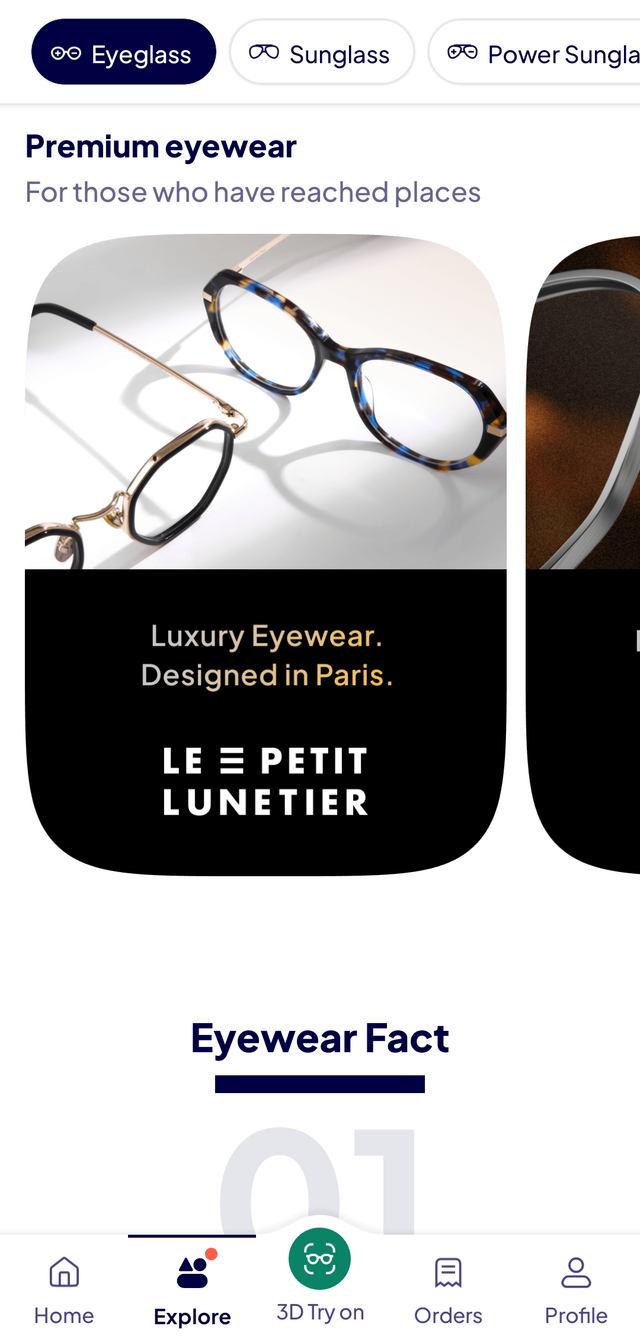Switch to the Profile tab
The image size is (640, 1337).
[576, 1290]
